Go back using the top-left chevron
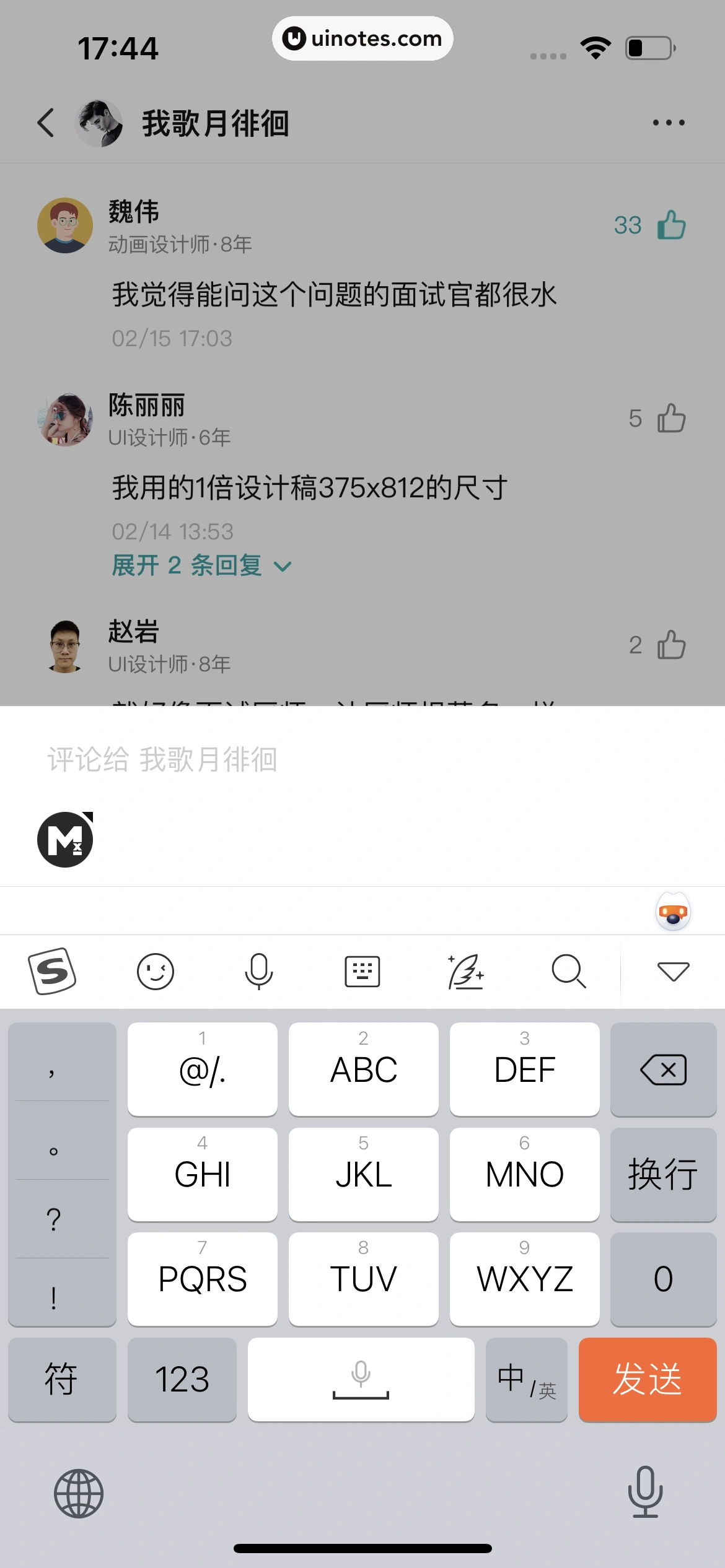Image resolution: width=725 pixels, height=1568 pixels. click(45, 123)
